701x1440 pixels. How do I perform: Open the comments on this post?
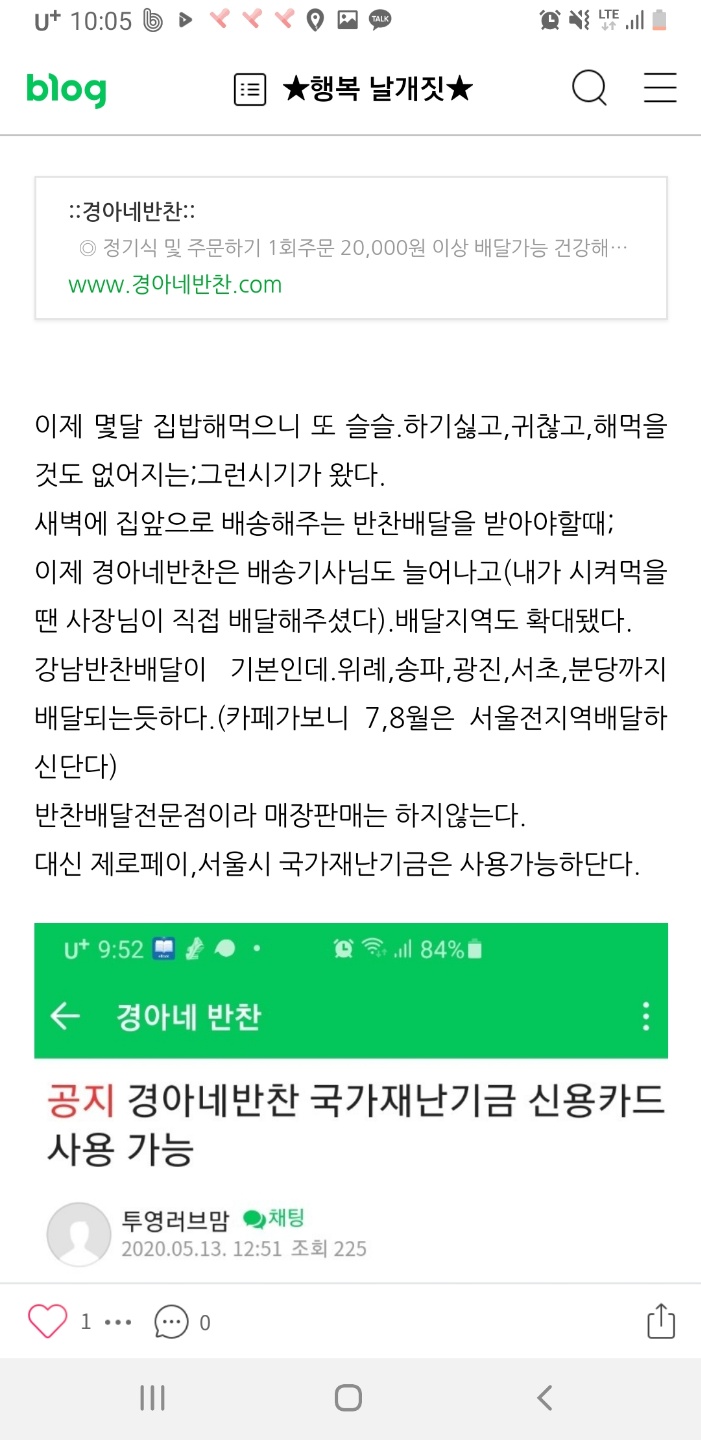click(171, 1321)
